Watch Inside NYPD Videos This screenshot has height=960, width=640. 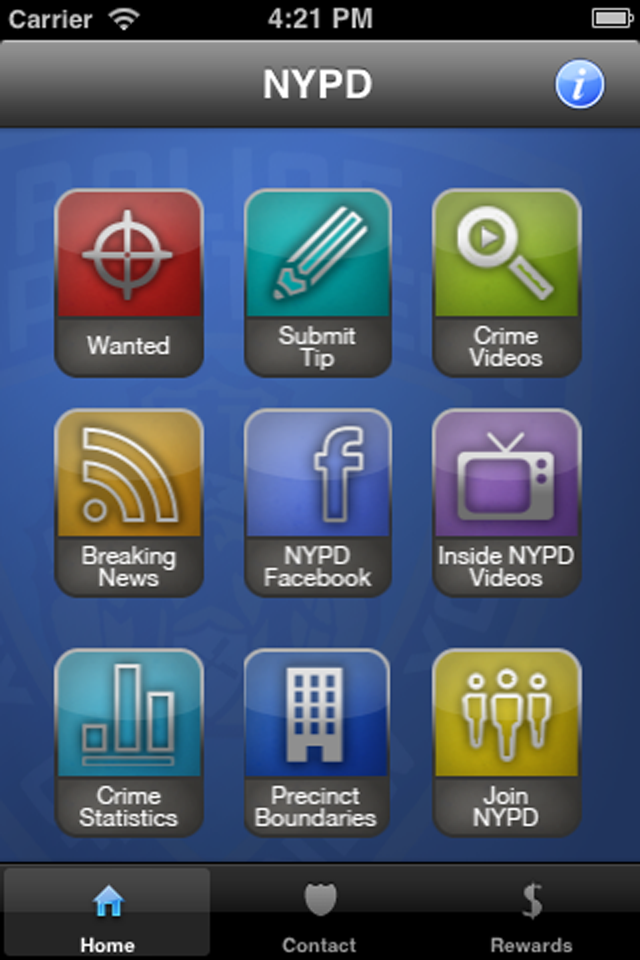(x=507, y=502)
